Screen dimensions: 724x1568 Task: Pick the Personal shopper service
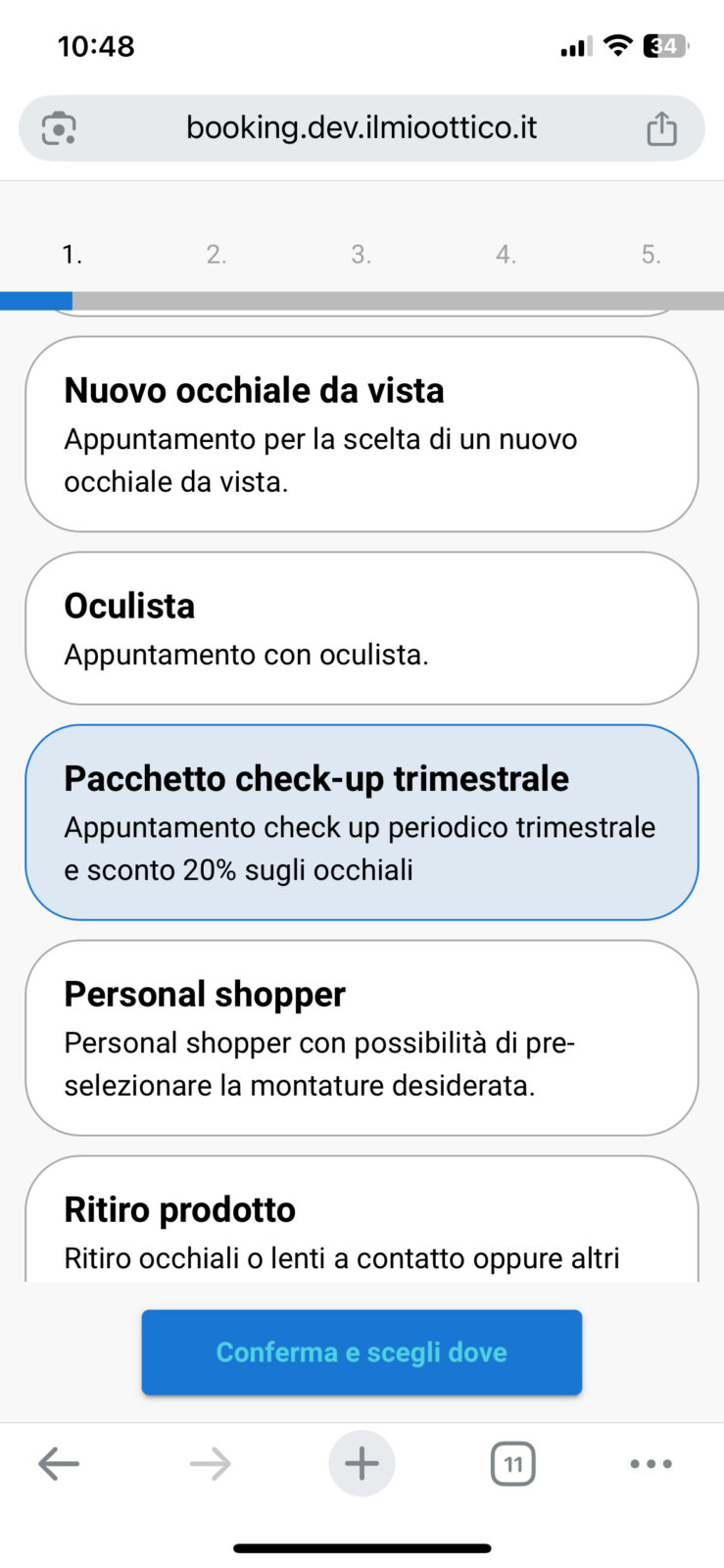[x=362, y=1038]
